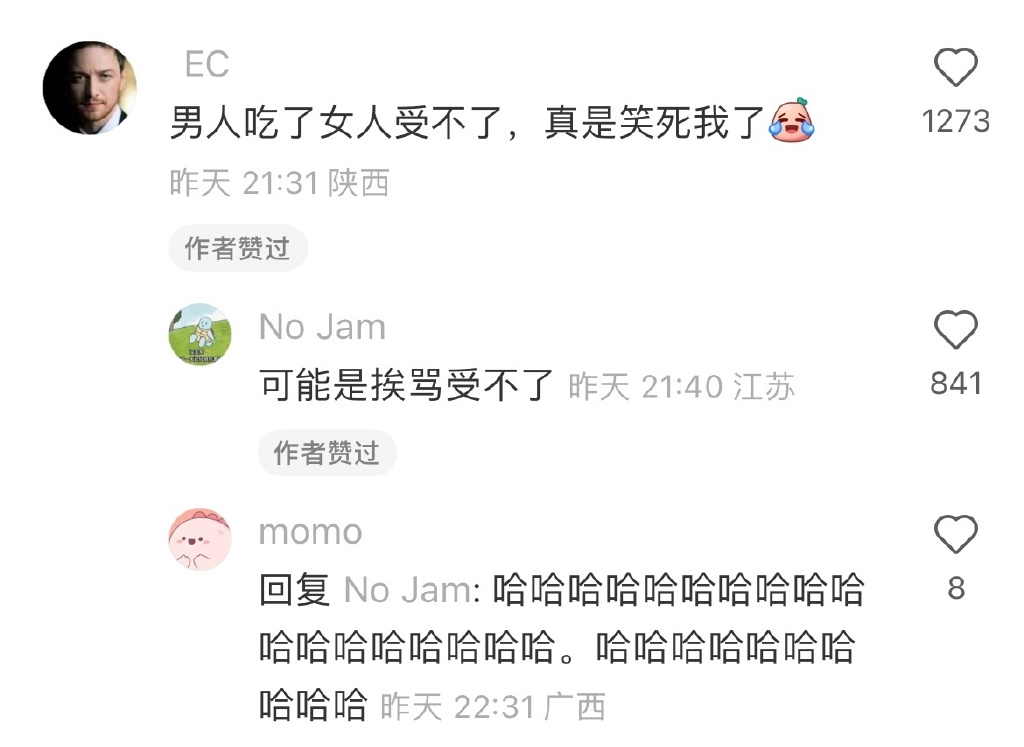
Task: Open momo's avatar
Action: tap(200, 539)
